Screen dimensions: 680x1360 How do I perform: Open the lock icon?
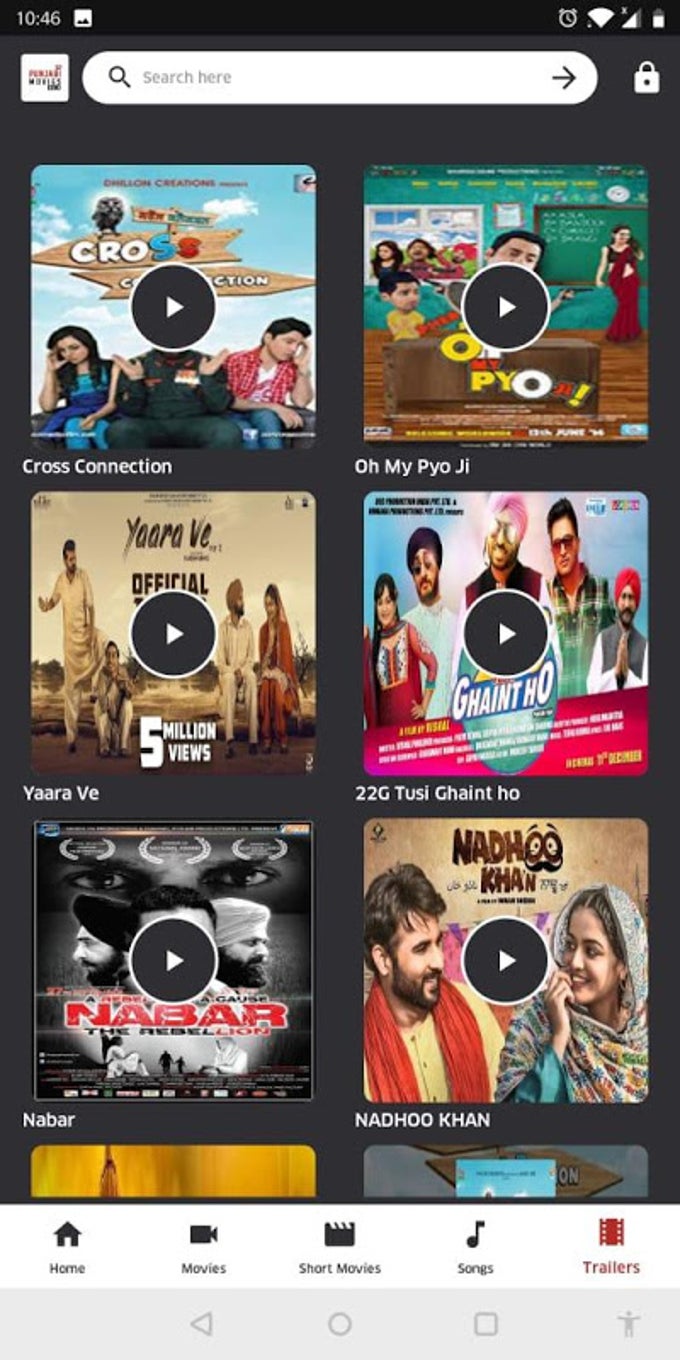(x=647, y=78)
